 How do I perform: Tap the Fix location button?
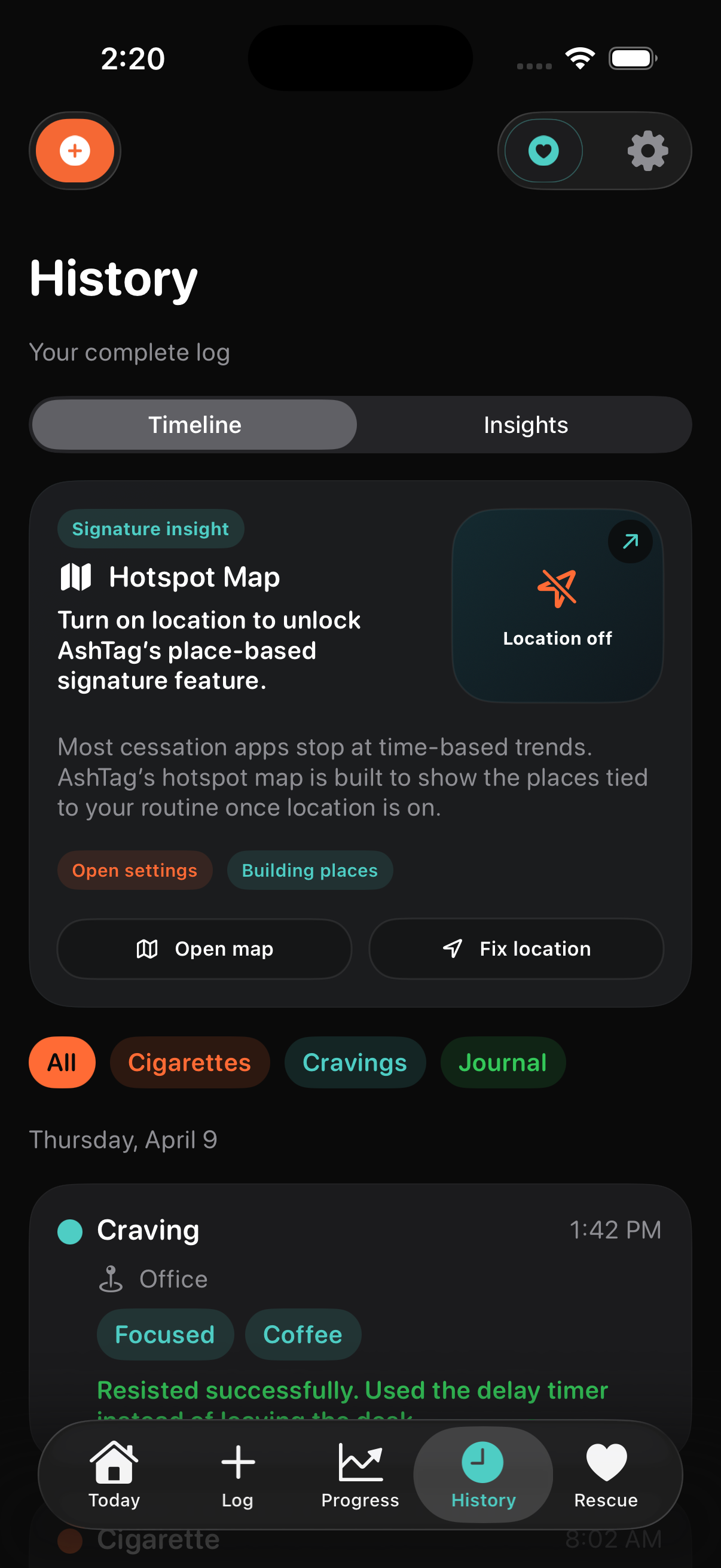516,948
